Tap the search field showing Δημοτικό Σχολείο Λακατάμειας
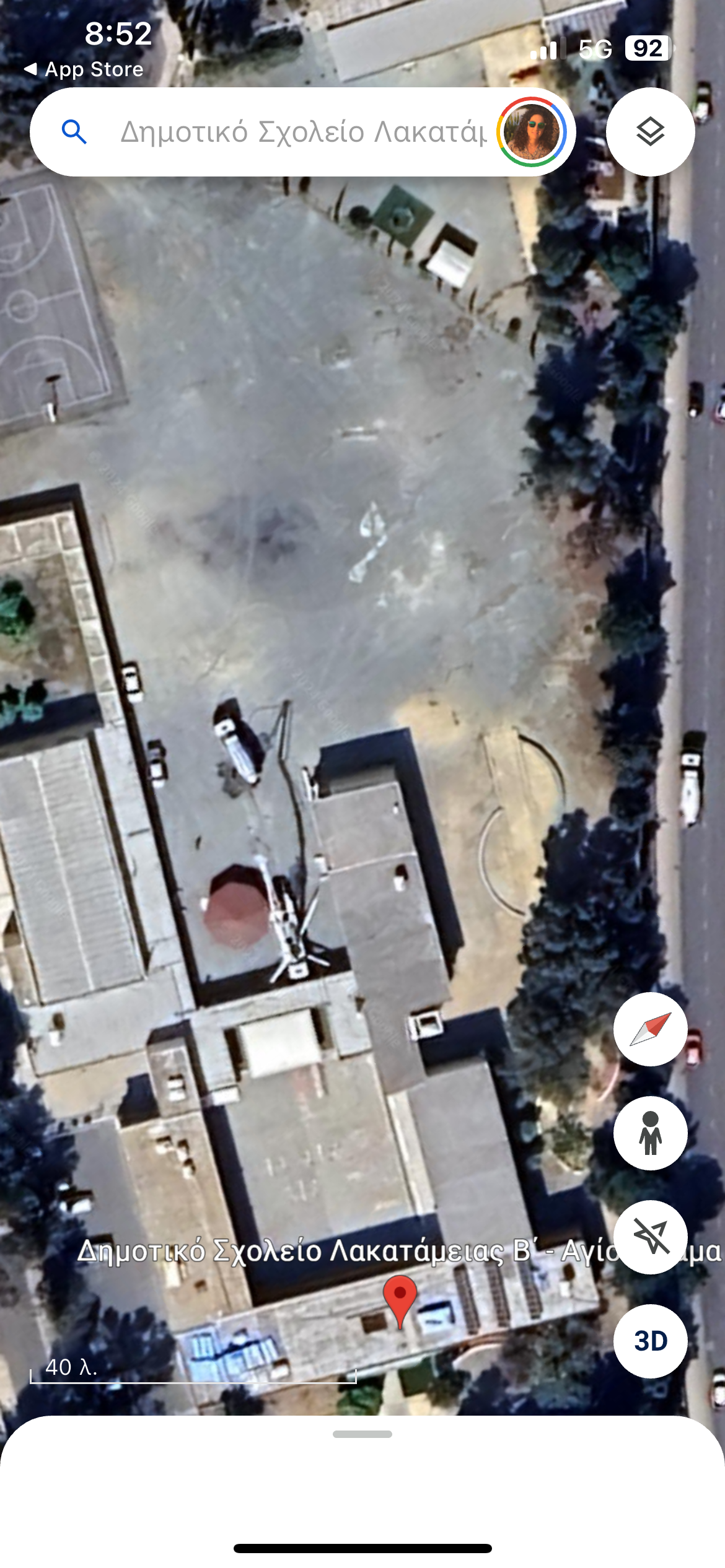 [x=302, y=132]
